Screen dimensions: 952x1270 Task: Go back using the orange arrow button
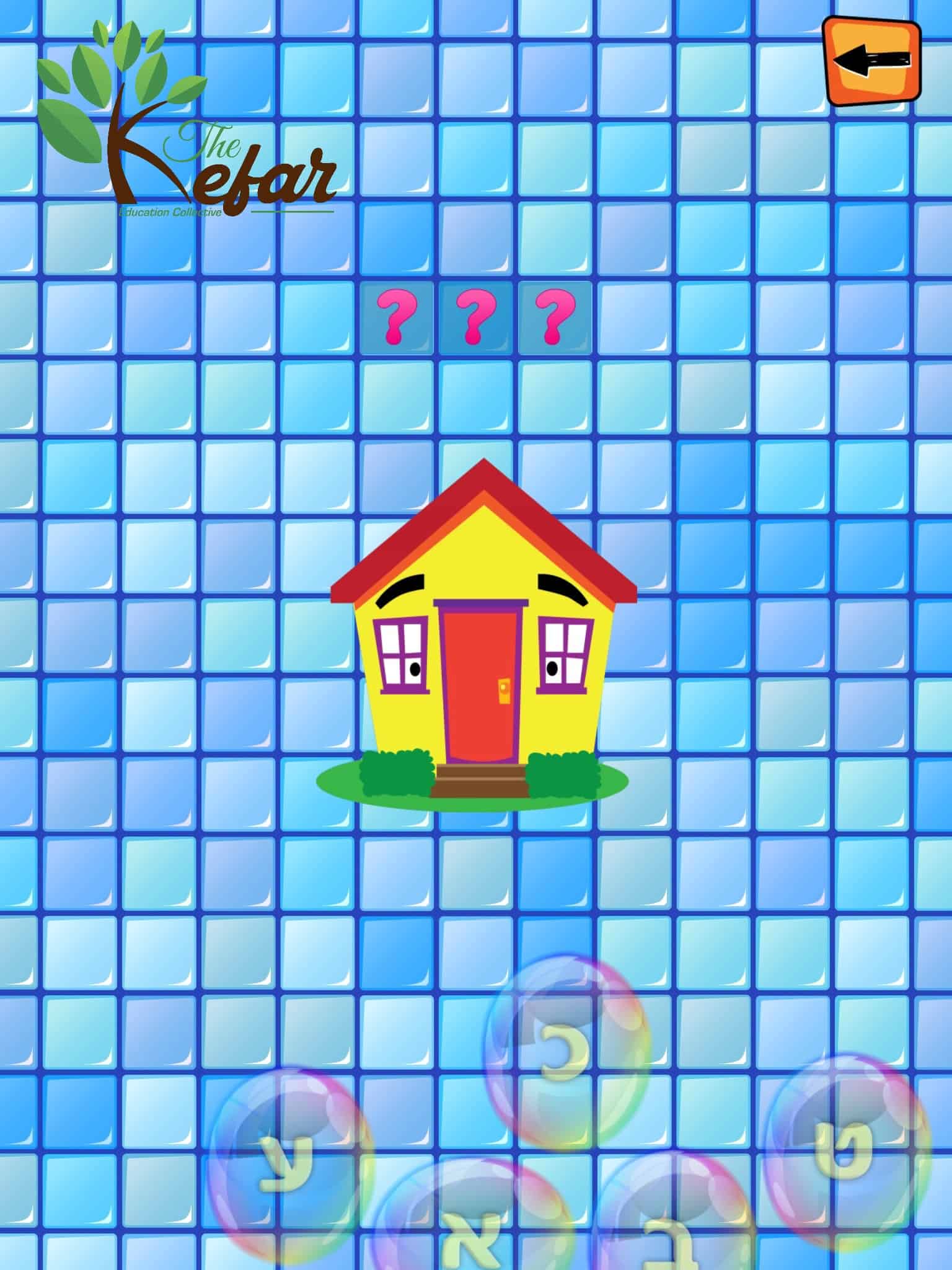click(x=872, y=60)
